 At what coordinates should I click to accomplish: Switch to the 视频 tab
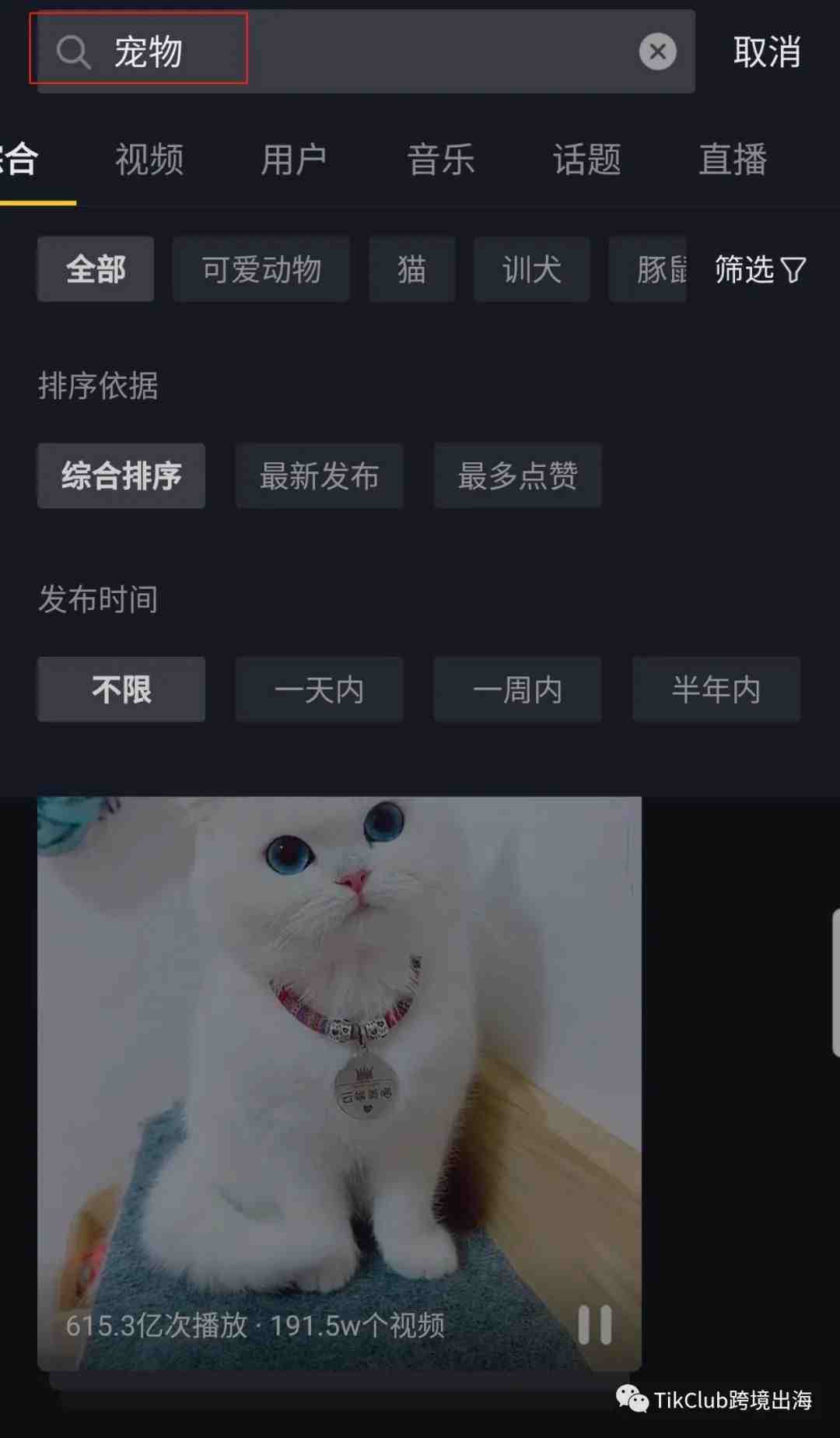149,160
